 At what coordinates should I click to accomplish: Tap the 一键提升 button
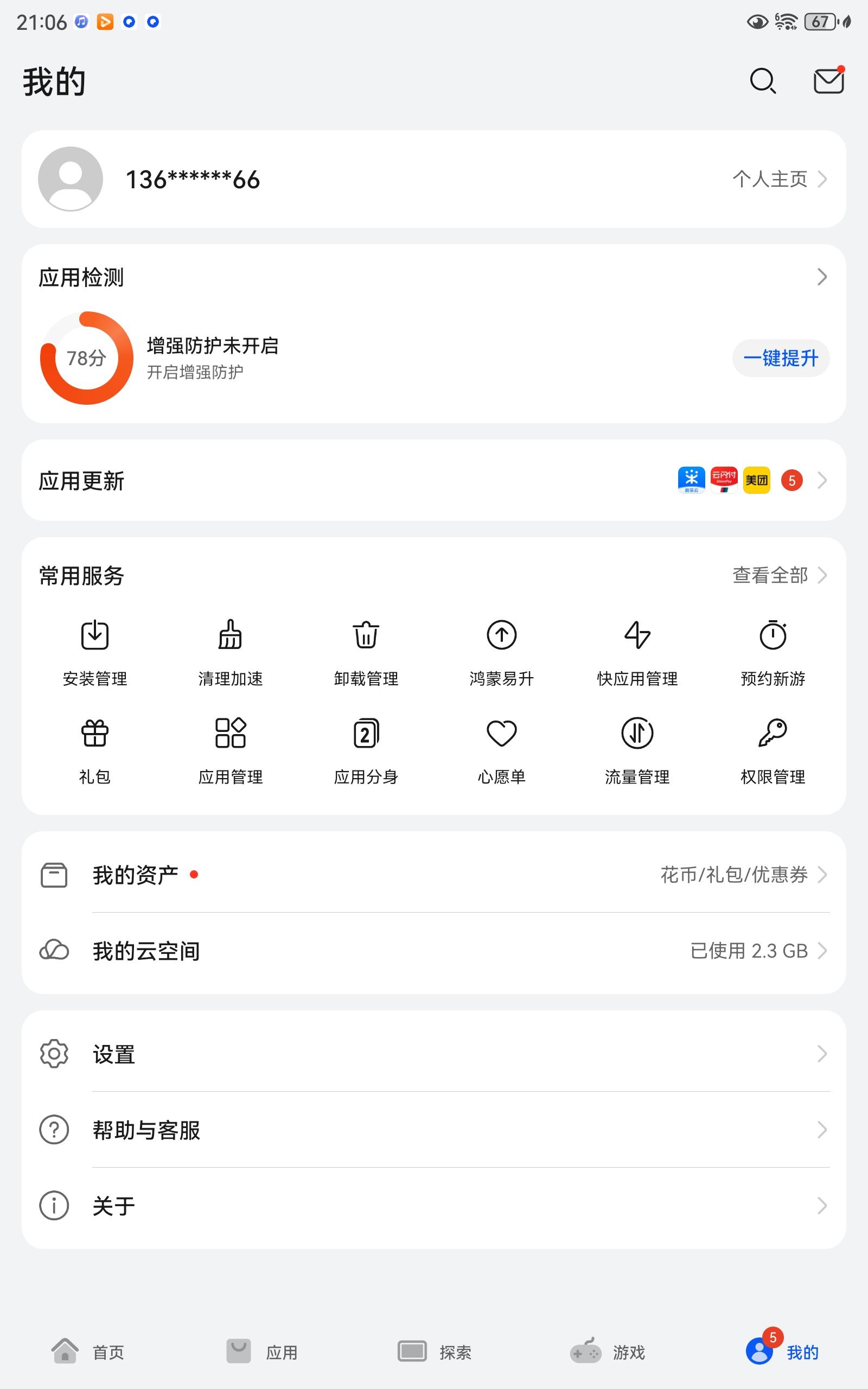781,358
